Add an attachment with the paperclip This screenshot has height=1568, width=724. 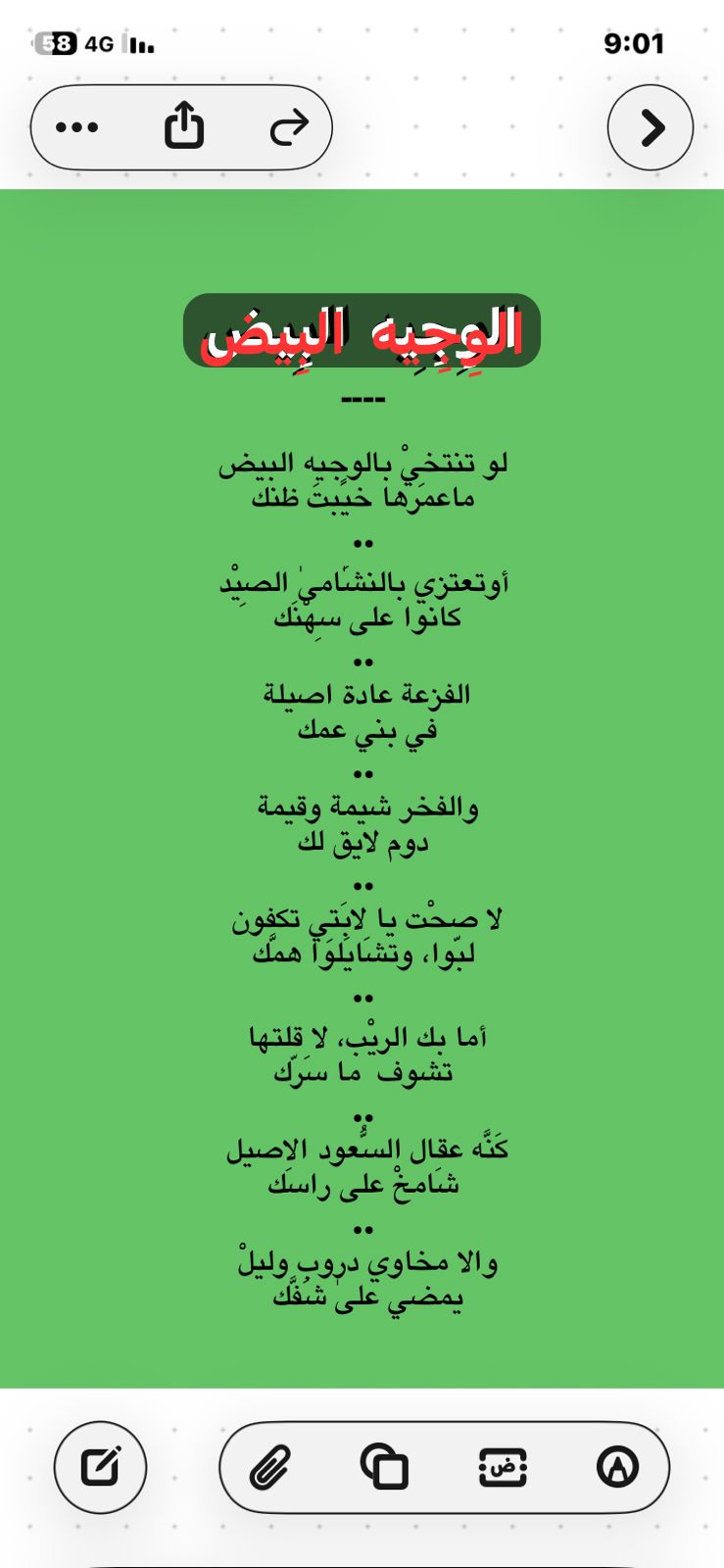(x=270, y=1467)
